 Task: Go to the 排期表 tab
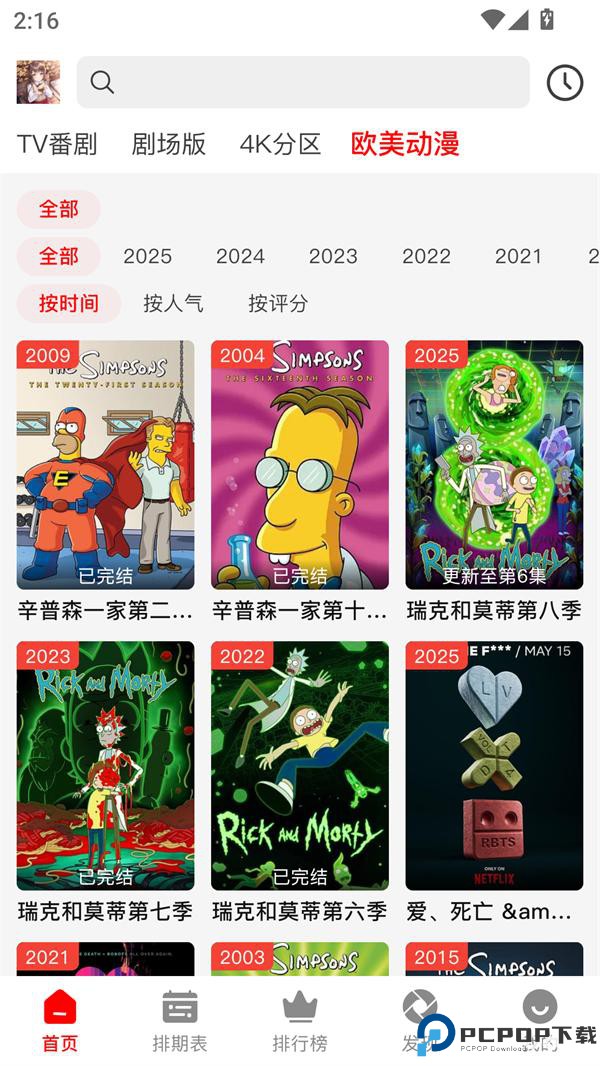click(180, 1021)
